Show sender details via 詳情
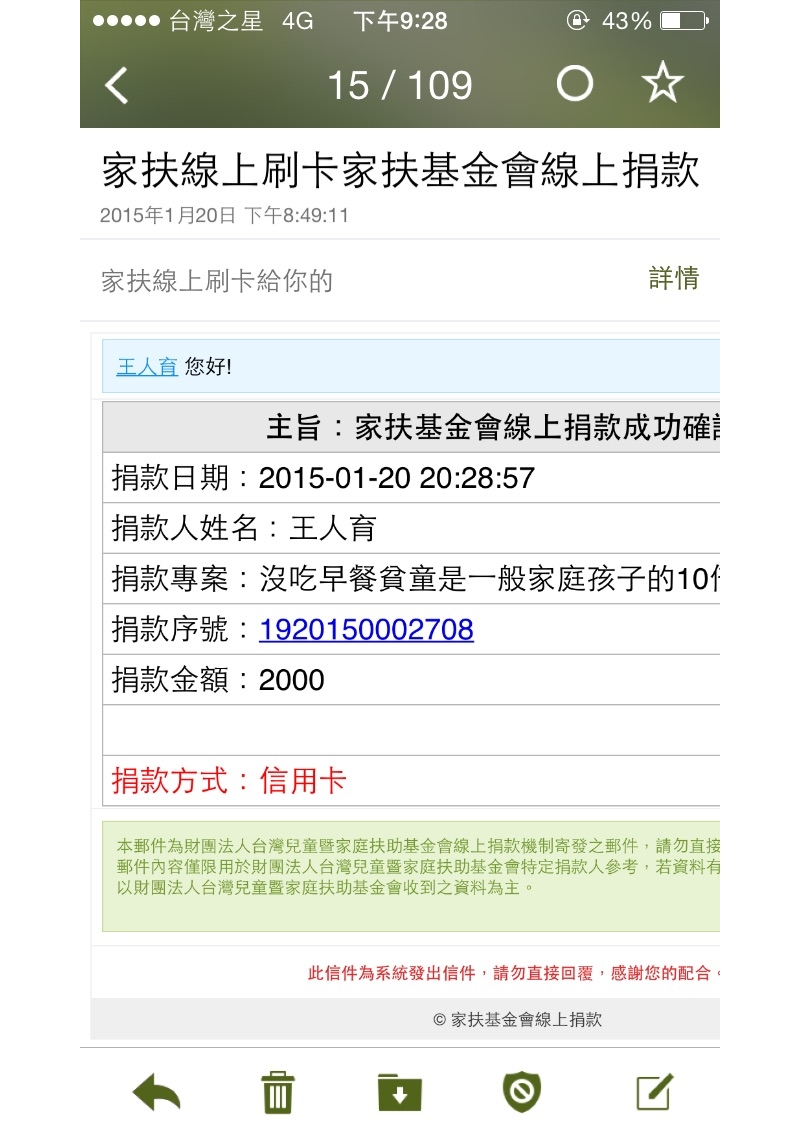The width and height of the screenshot is (800, 1136). (x=673, y=278)
